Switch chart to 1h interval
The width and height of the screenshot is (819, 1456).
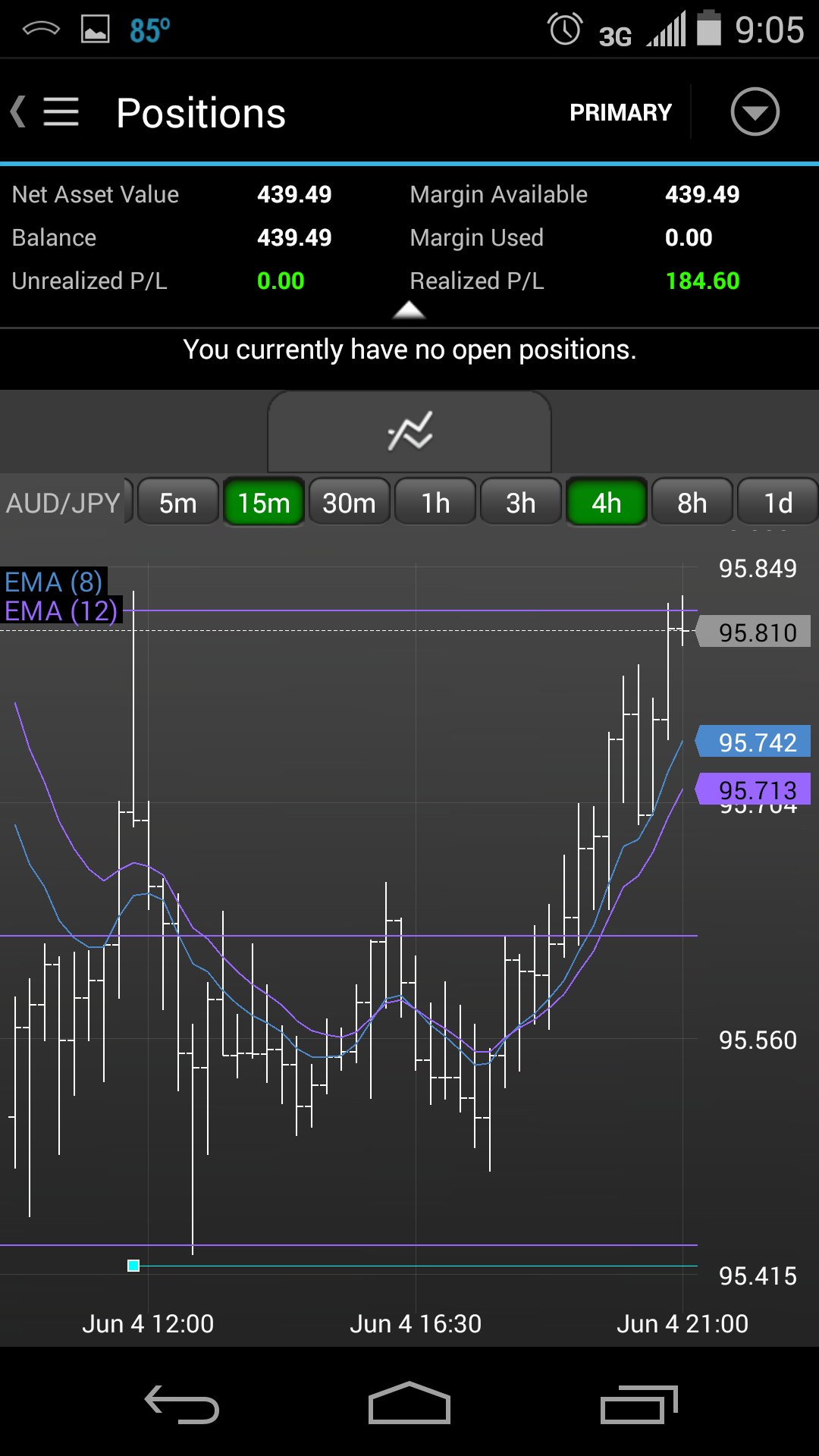[x=435, y=503]
